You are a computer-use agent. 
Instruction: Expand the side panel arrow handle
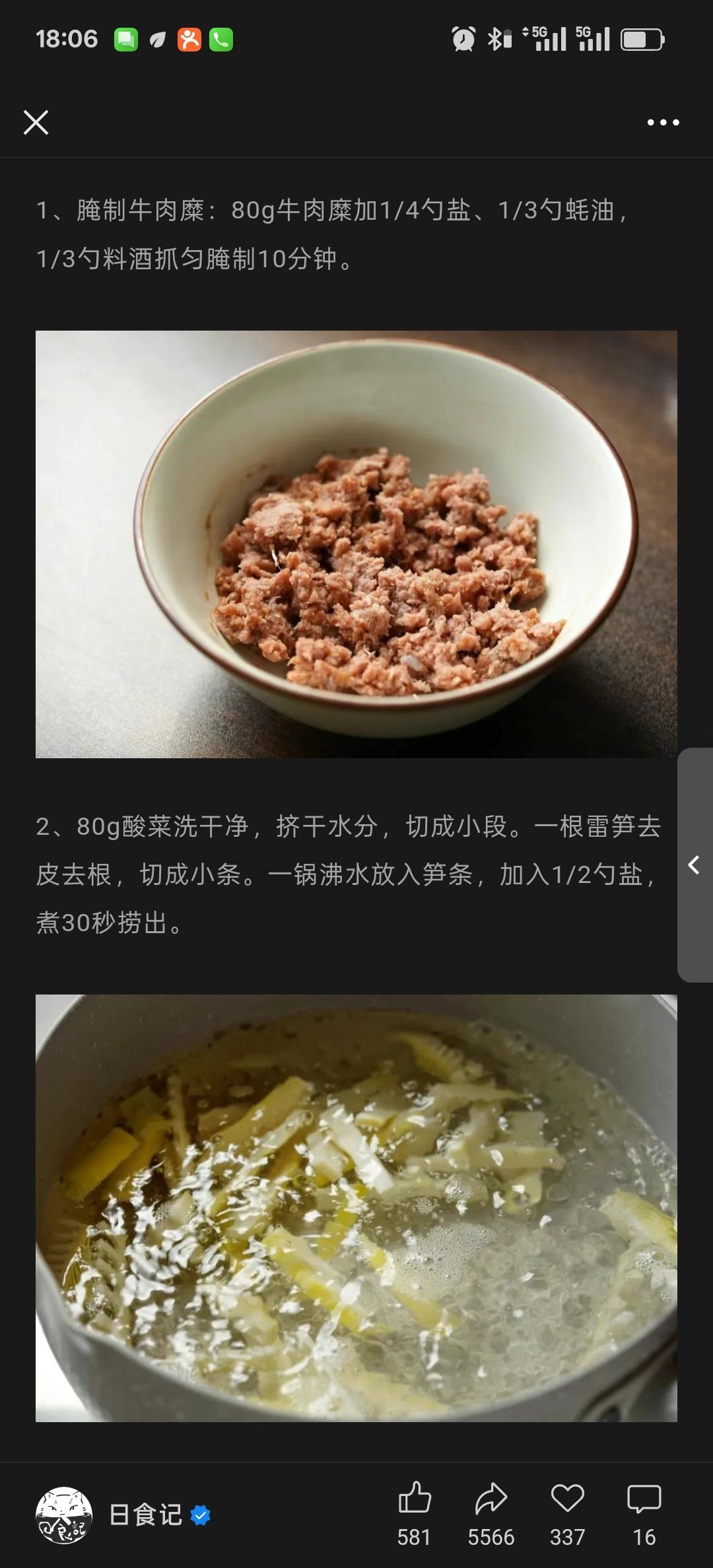tap(695, 865)
